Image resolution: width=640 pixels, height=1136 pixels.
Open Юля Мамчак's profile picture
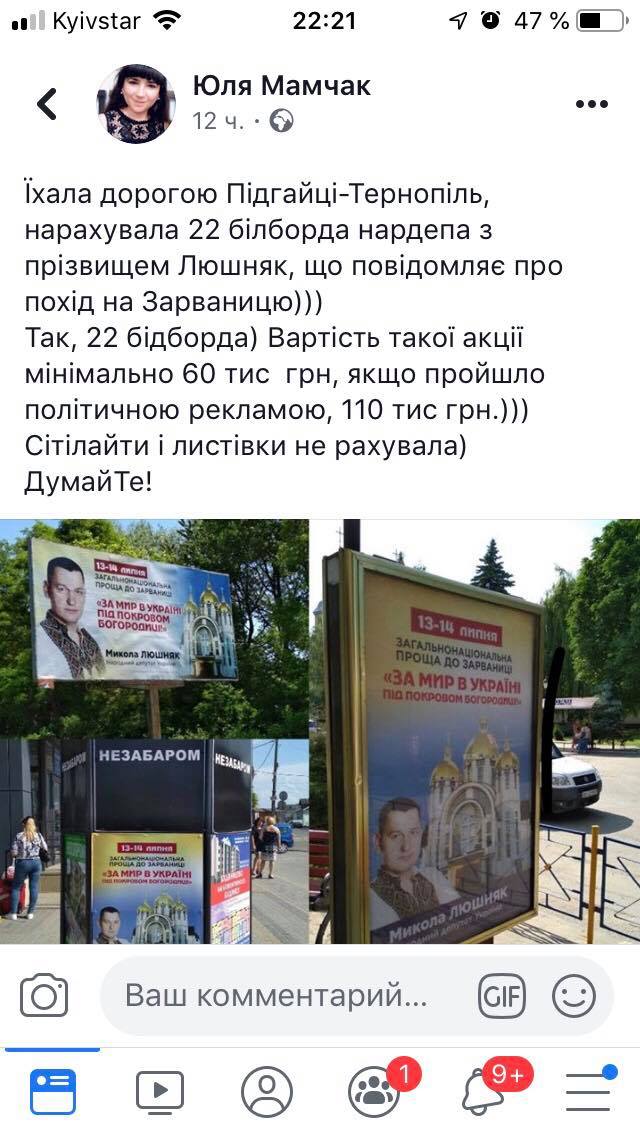pyautogui.click(x=136, y=104)
